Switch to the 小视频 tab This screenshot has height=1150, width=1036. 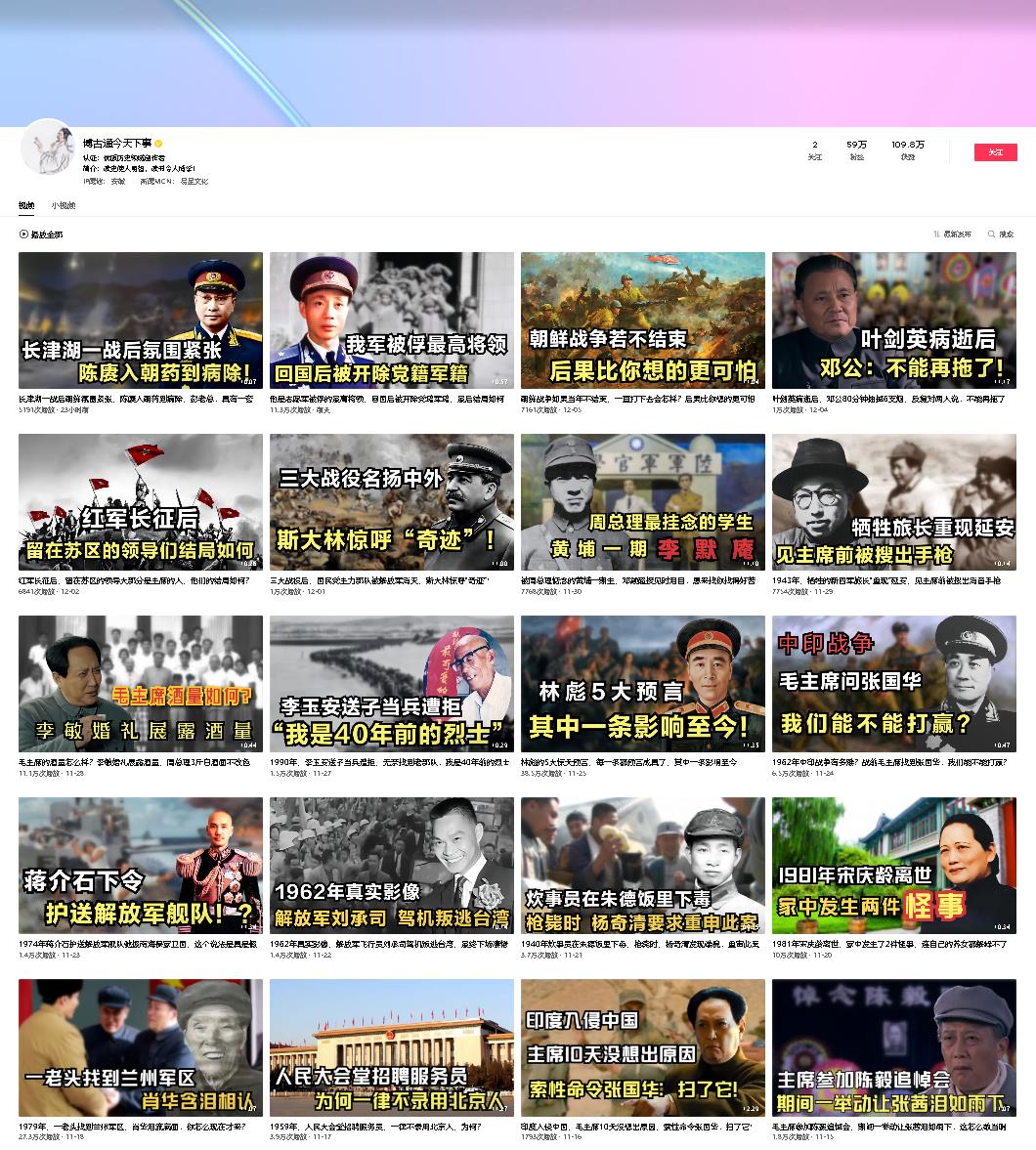click(x=64, y=206)
